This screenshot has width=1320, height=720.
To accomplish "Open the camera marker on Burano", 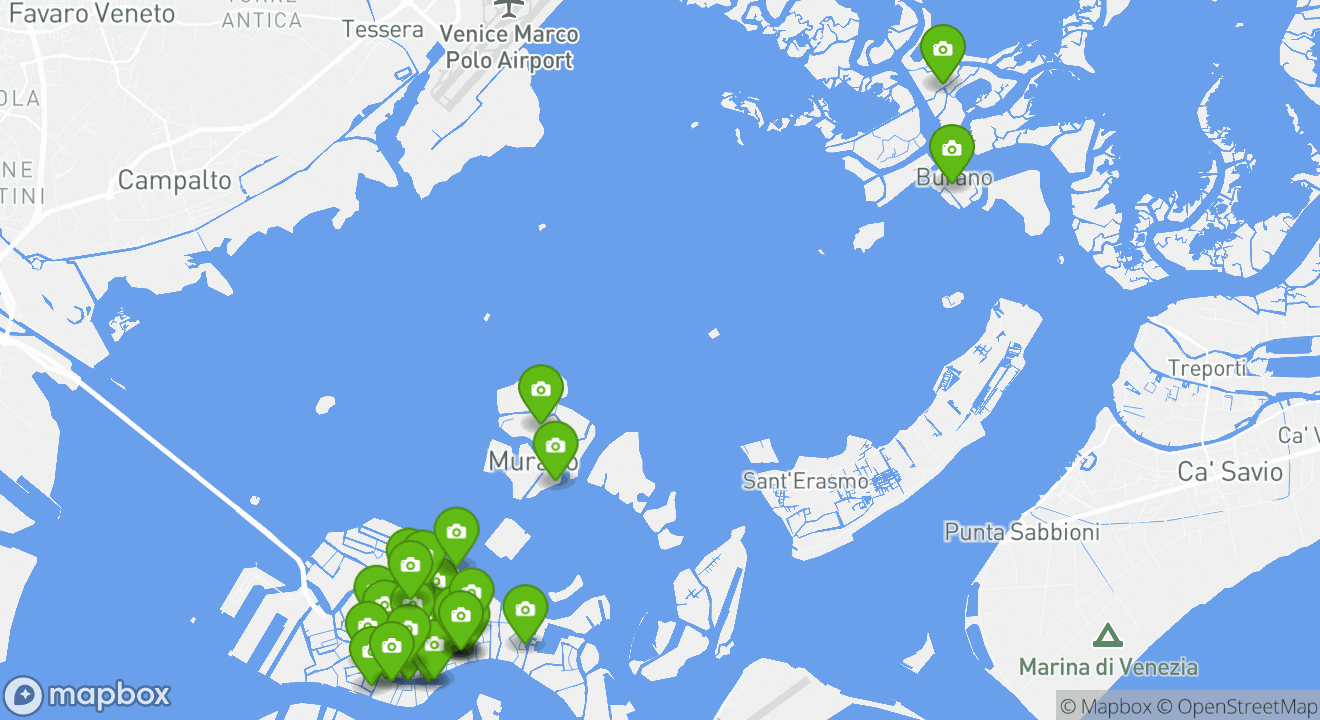I will point(951,151).
